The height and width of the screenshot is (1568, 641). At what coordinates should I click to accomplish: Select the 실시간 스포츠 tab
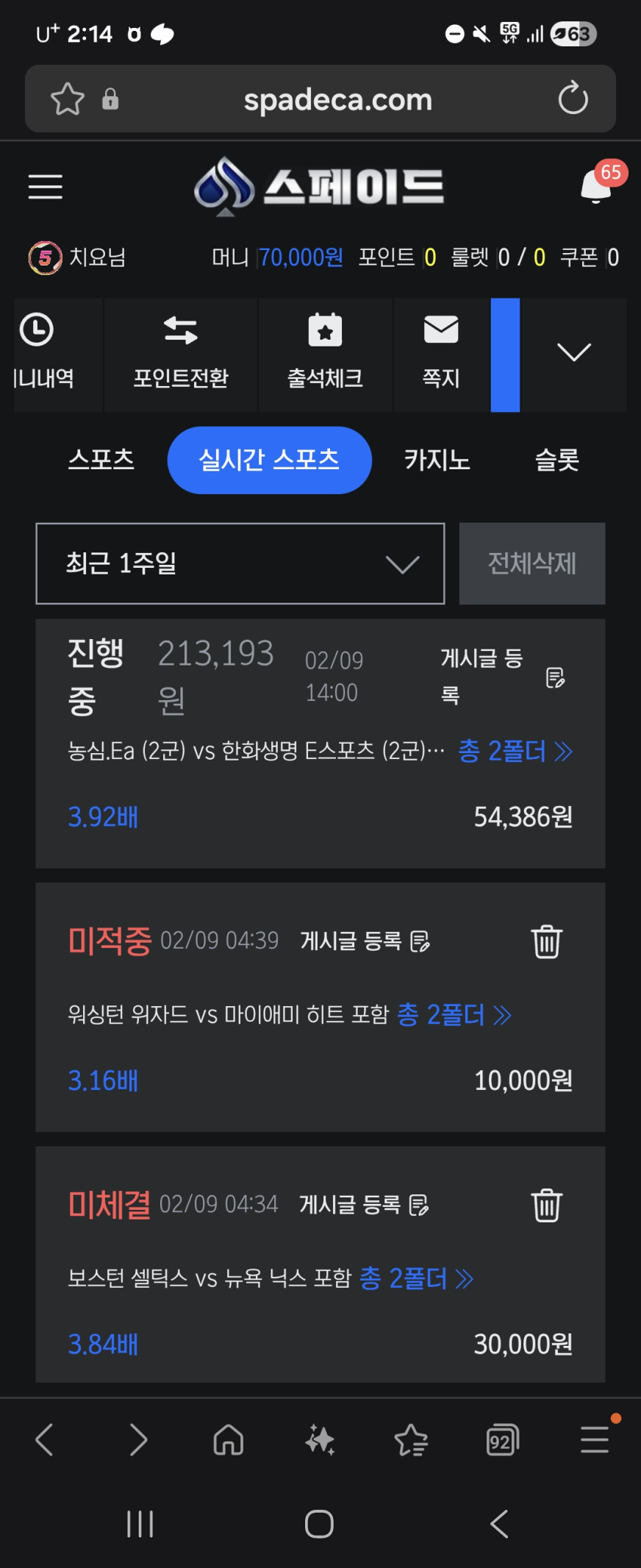pos(269,460)
